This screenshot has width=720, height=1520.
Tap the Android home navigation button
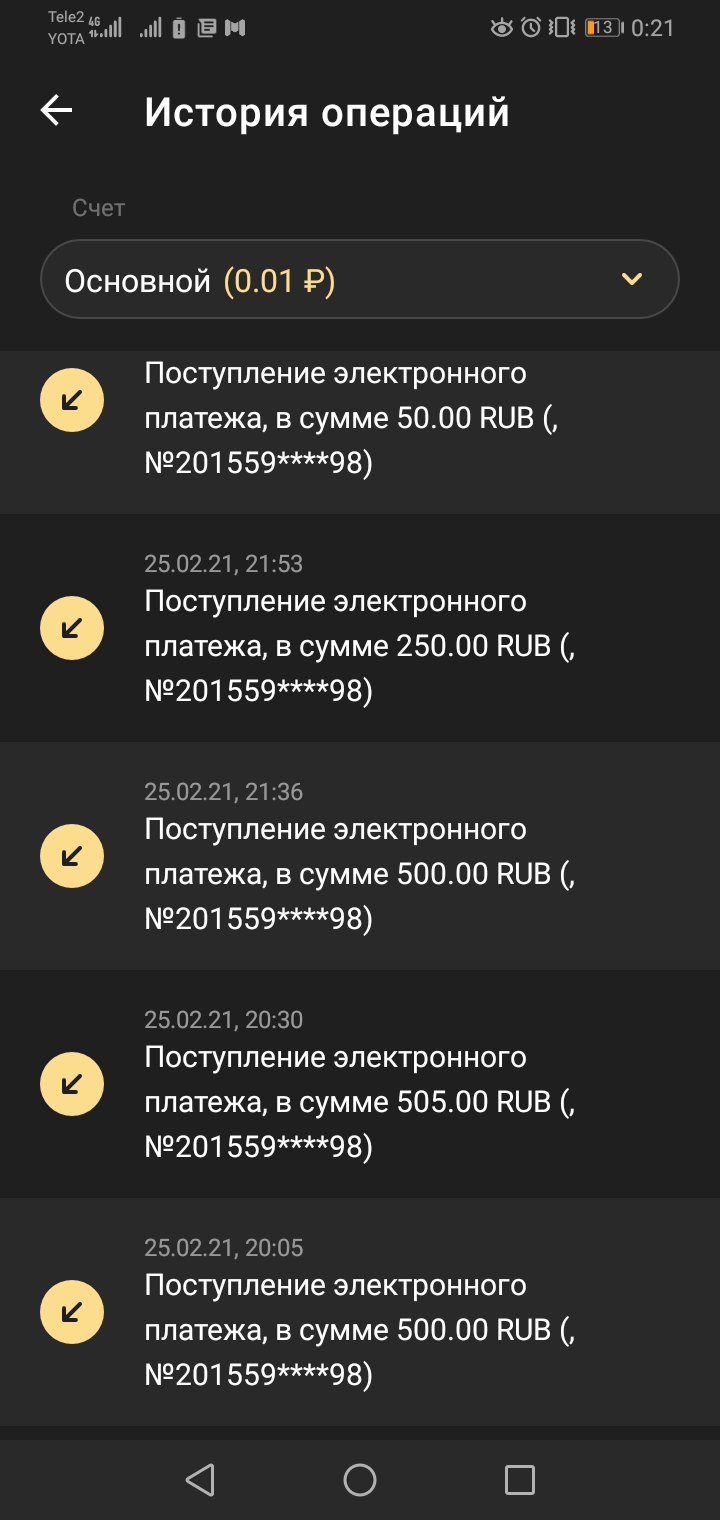[360, 1479]
